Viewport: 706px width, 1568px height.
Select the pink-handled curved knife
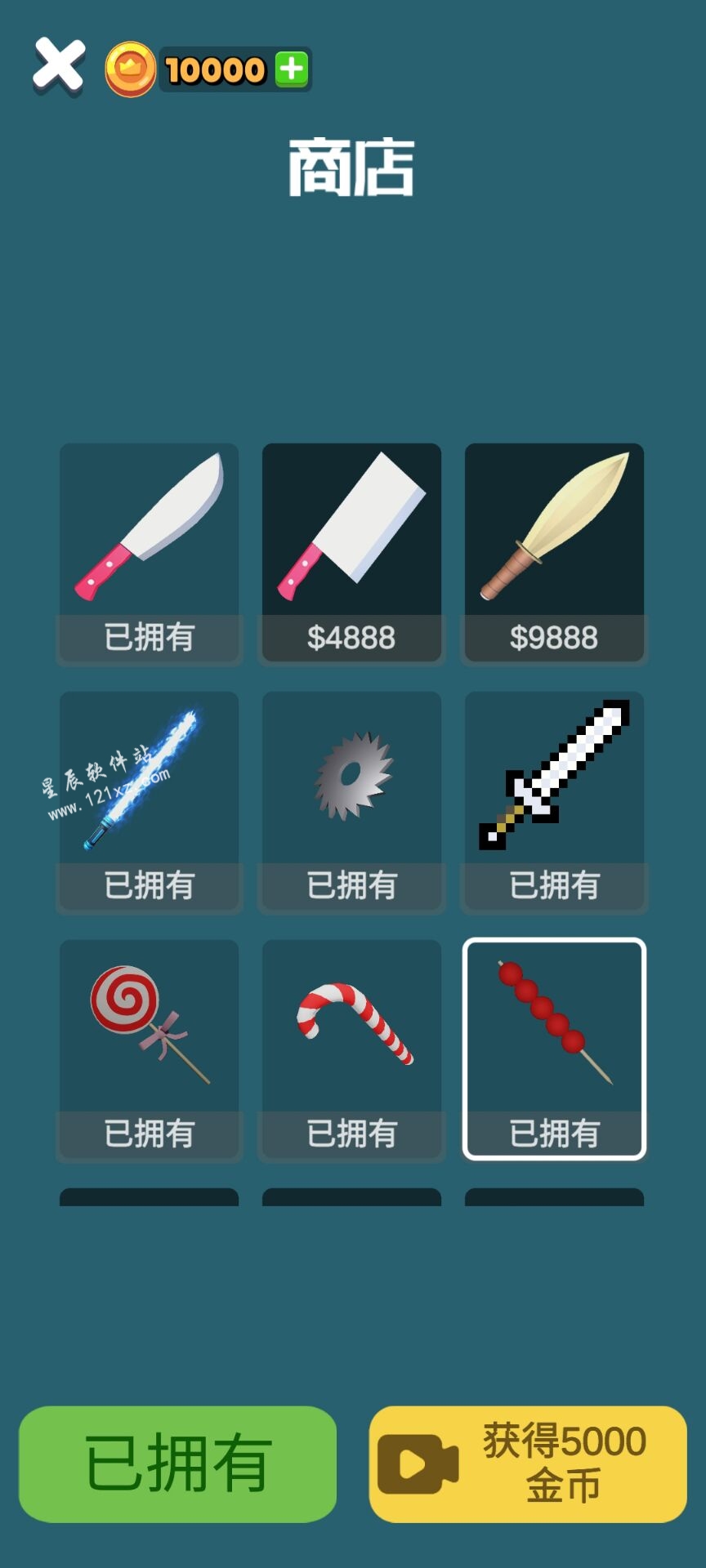point(149,552)
